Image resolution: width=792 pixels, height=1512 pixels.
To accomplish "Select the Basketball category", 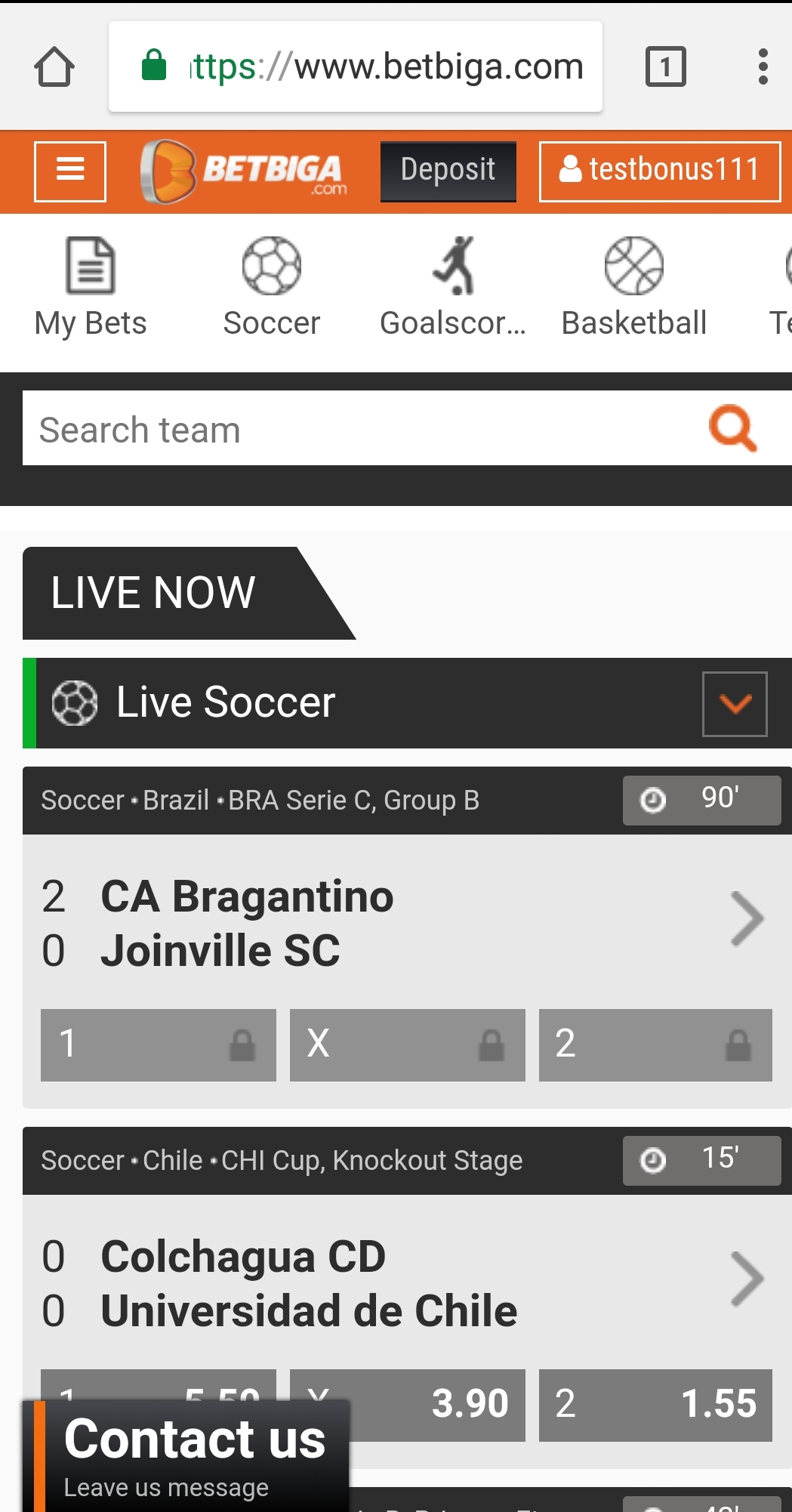I will click(634, 288).
